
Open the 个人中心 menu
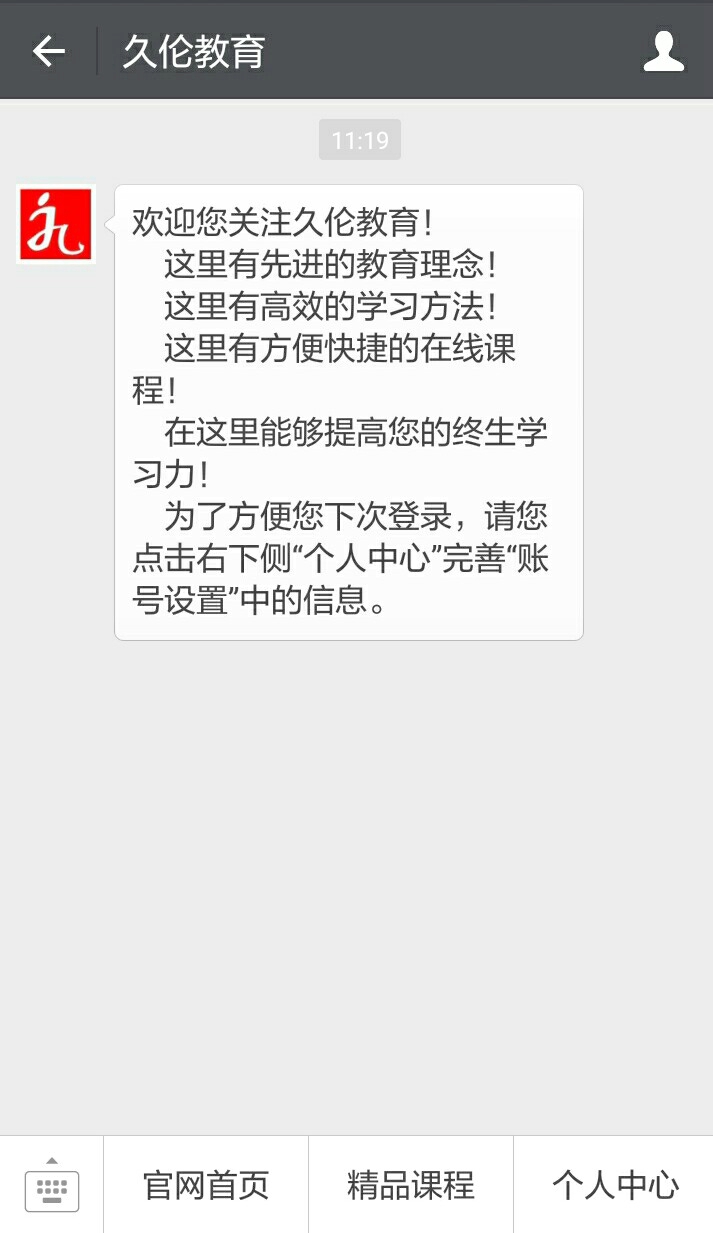click(614, 1185)
